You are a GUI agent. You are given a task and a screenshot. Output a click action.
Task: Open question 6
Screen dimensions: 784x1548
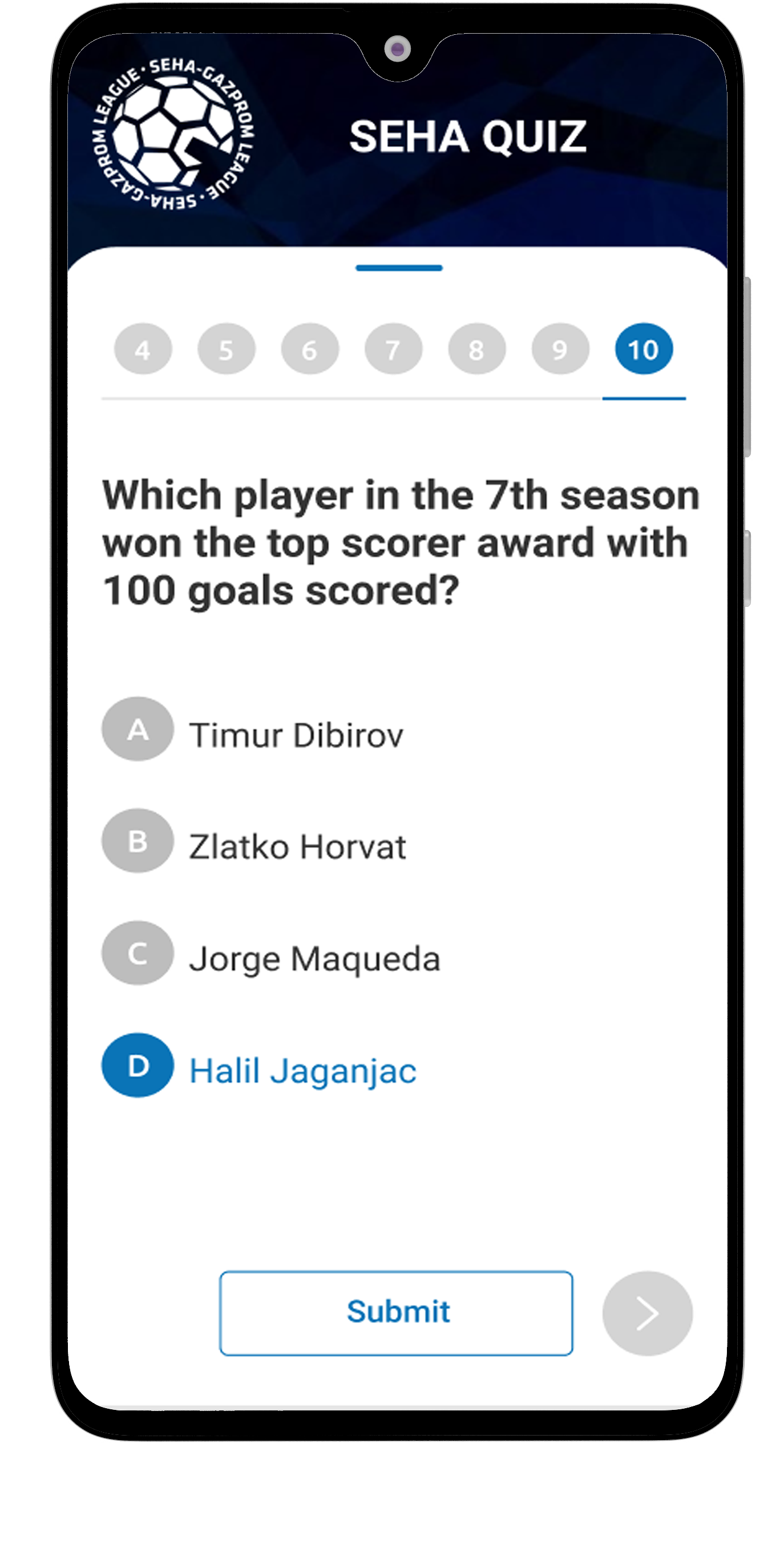click(x=309, y=349)
